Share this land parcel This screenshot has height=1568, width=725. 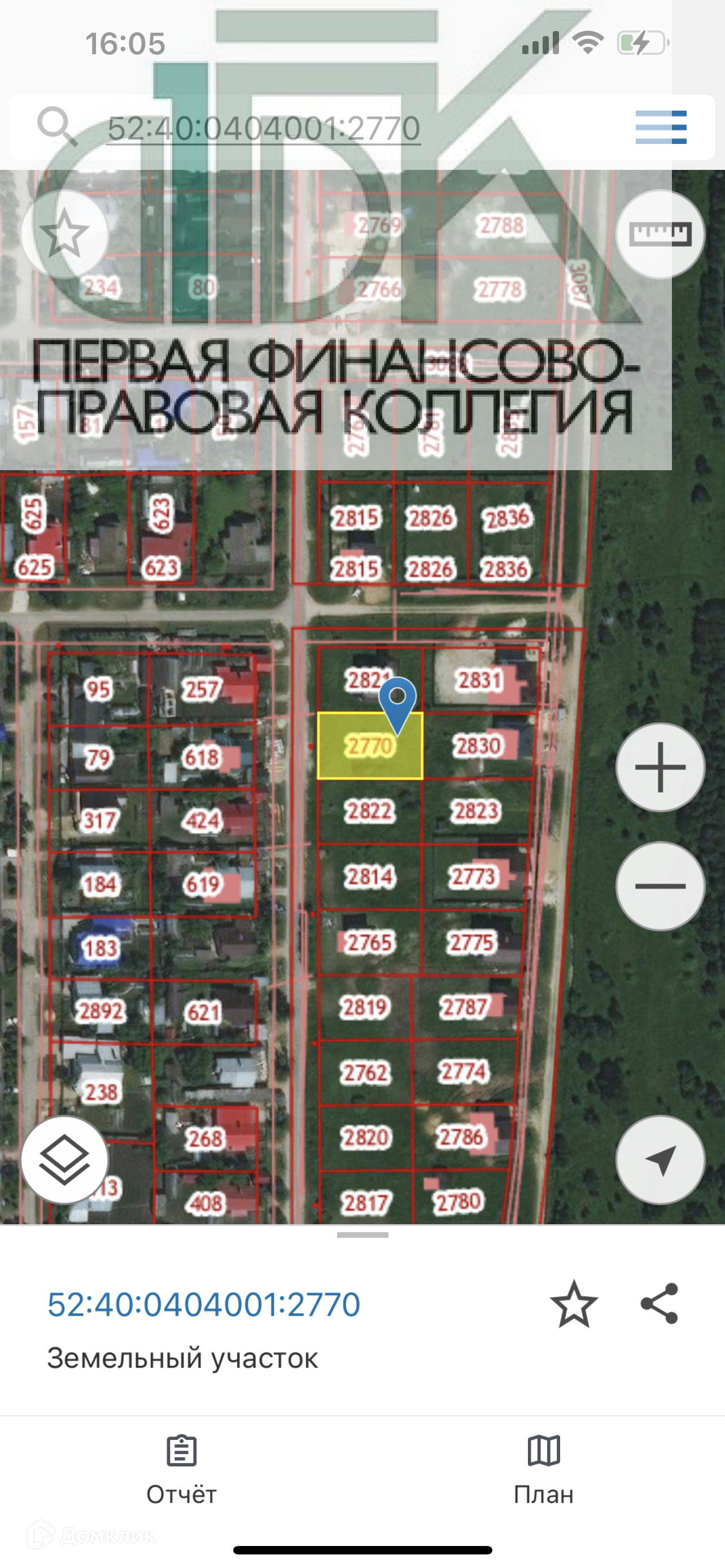(x=660, y=1304)
